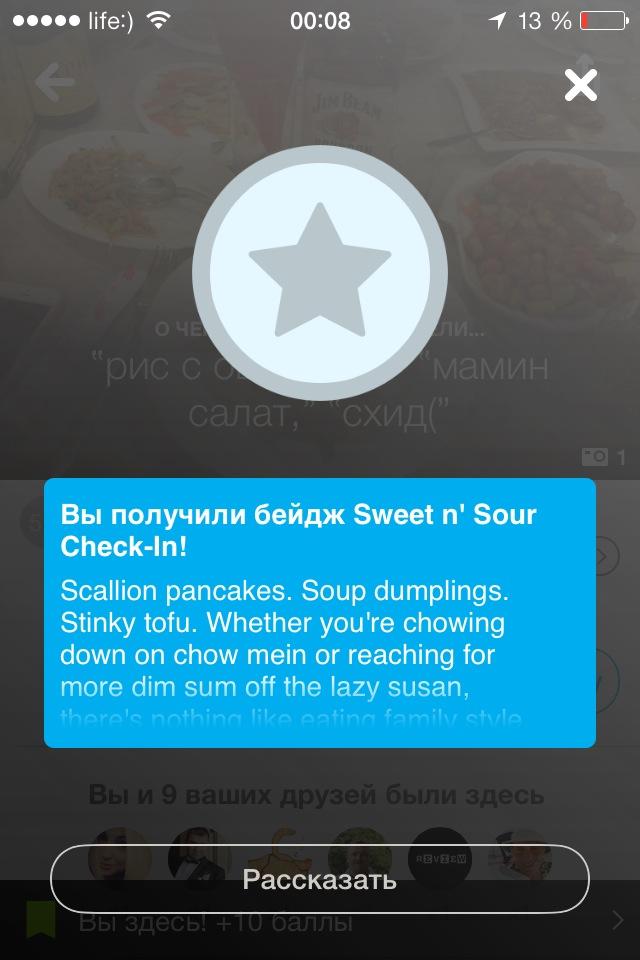Tap the Рассказать share button

320,879
